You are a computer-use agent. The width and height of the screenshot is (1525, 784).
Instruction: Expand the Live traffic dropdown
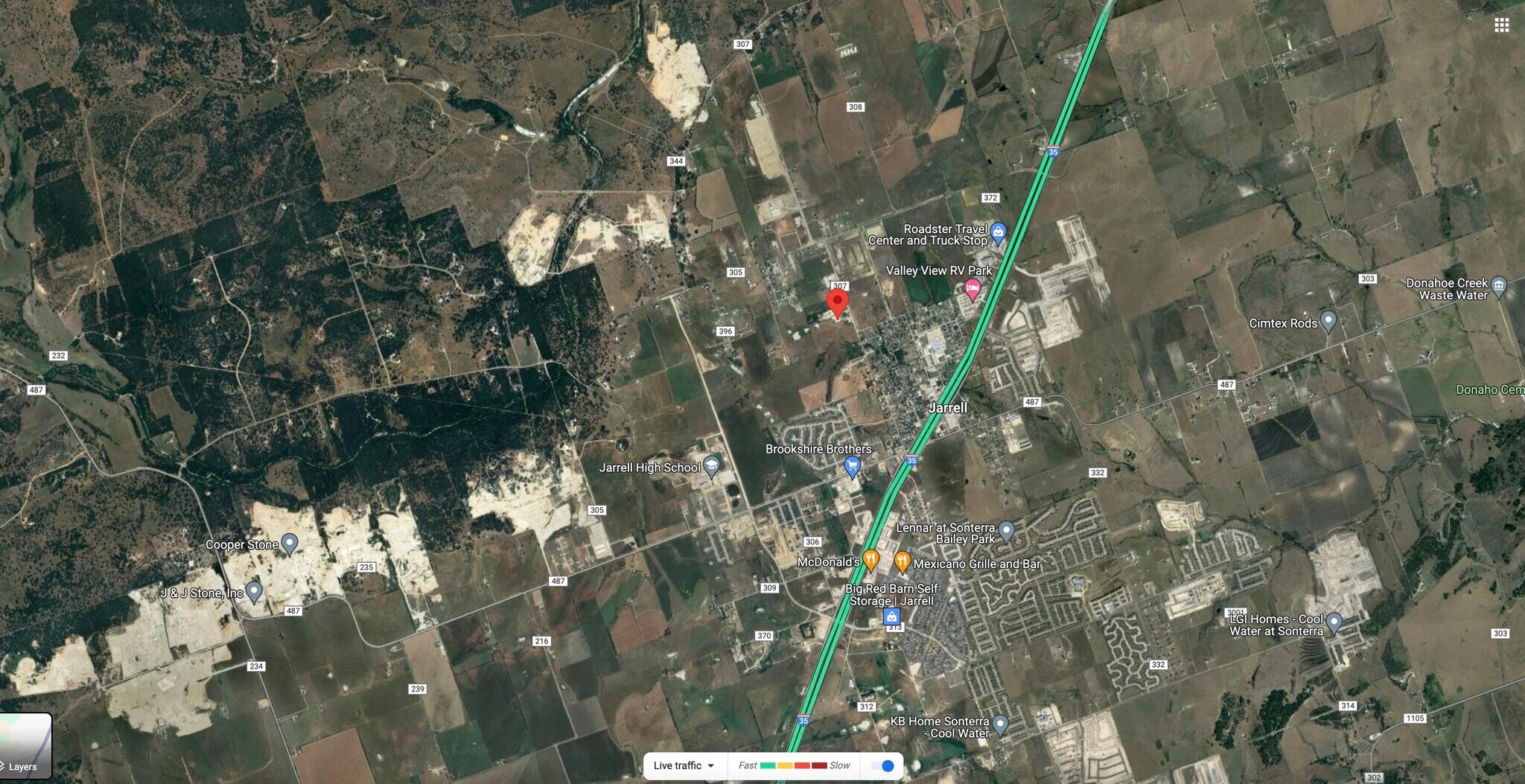pos(684,765)
